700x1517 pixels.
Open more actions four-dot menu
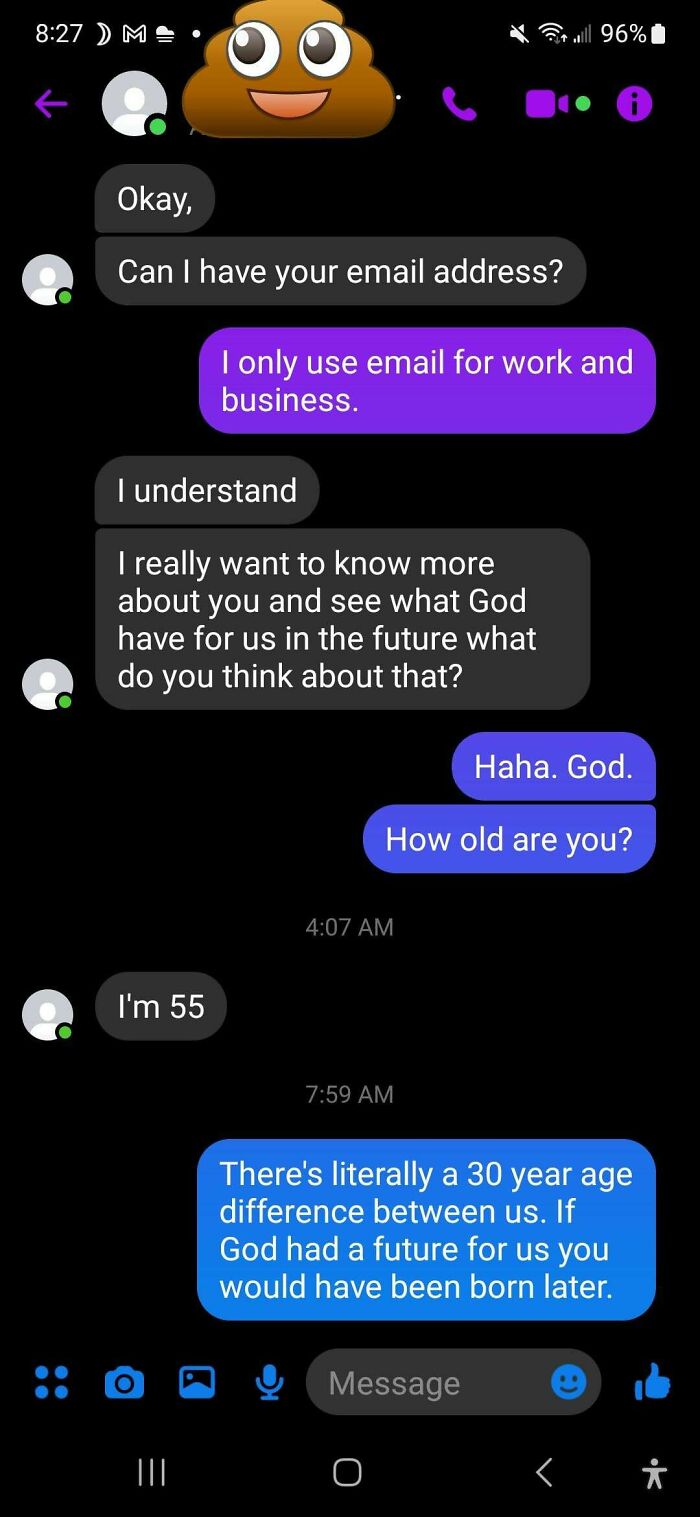(51, 1382)
